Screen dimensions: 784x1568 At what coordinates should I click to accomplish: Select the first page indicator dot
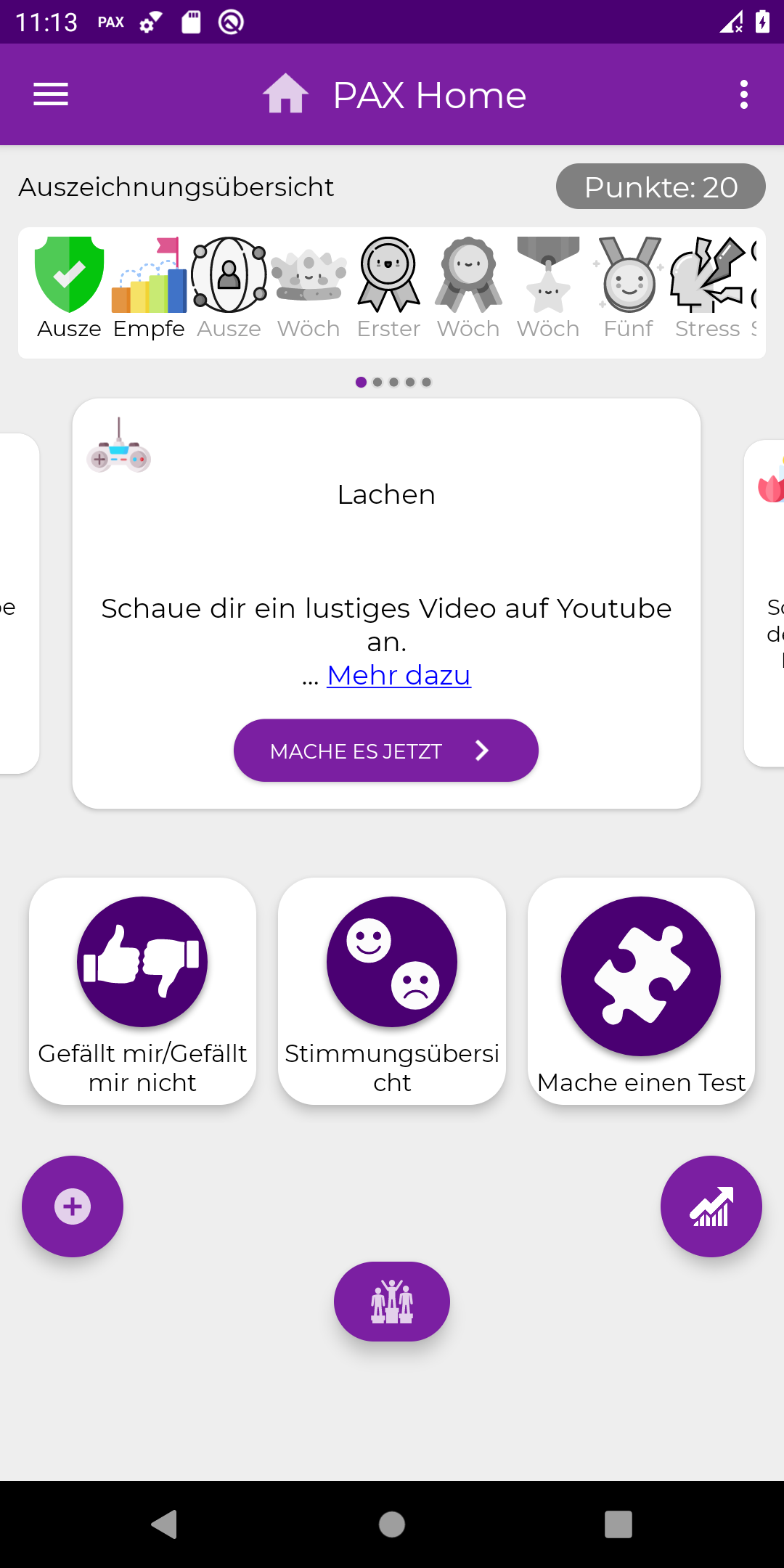pos(361,382)
